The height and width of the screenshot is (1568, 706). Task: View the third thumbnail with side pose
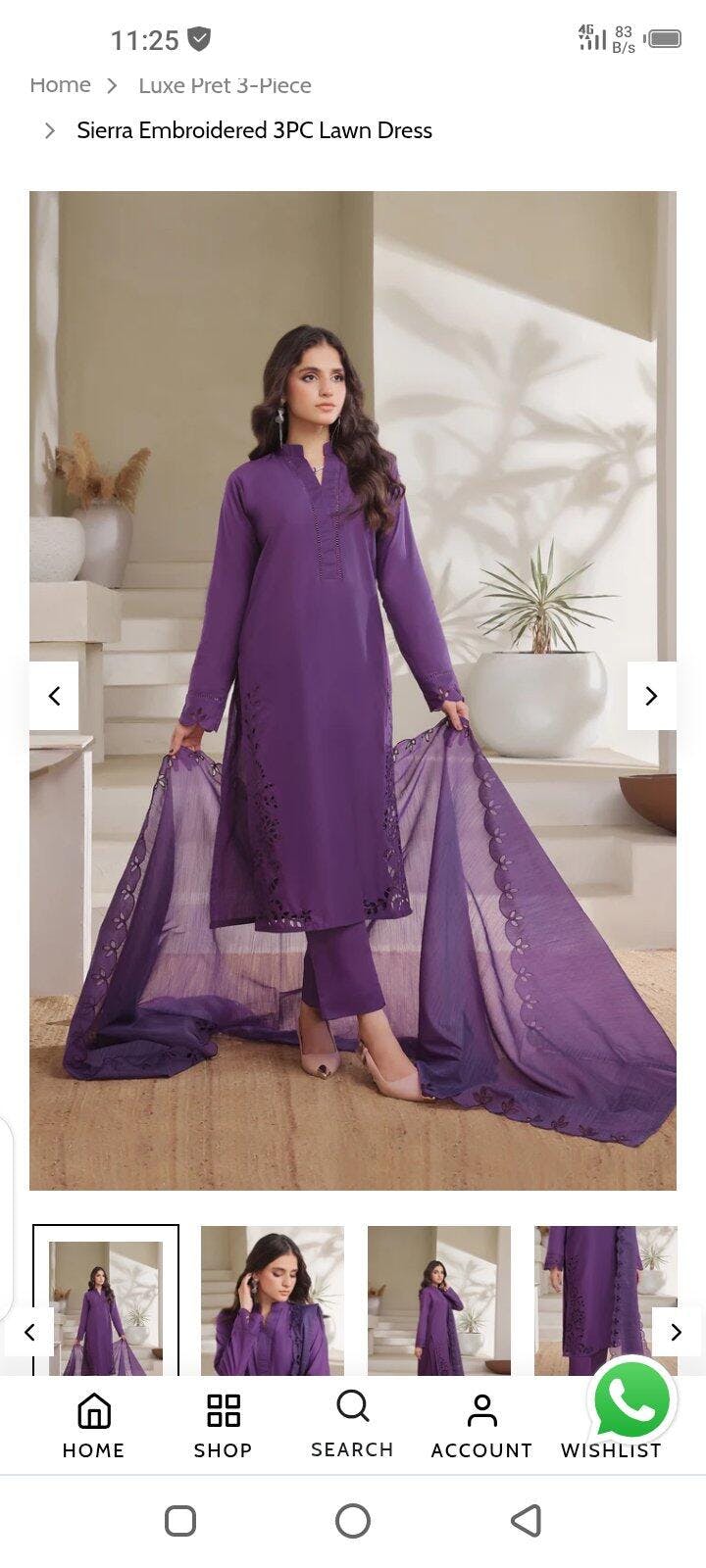438,1299
